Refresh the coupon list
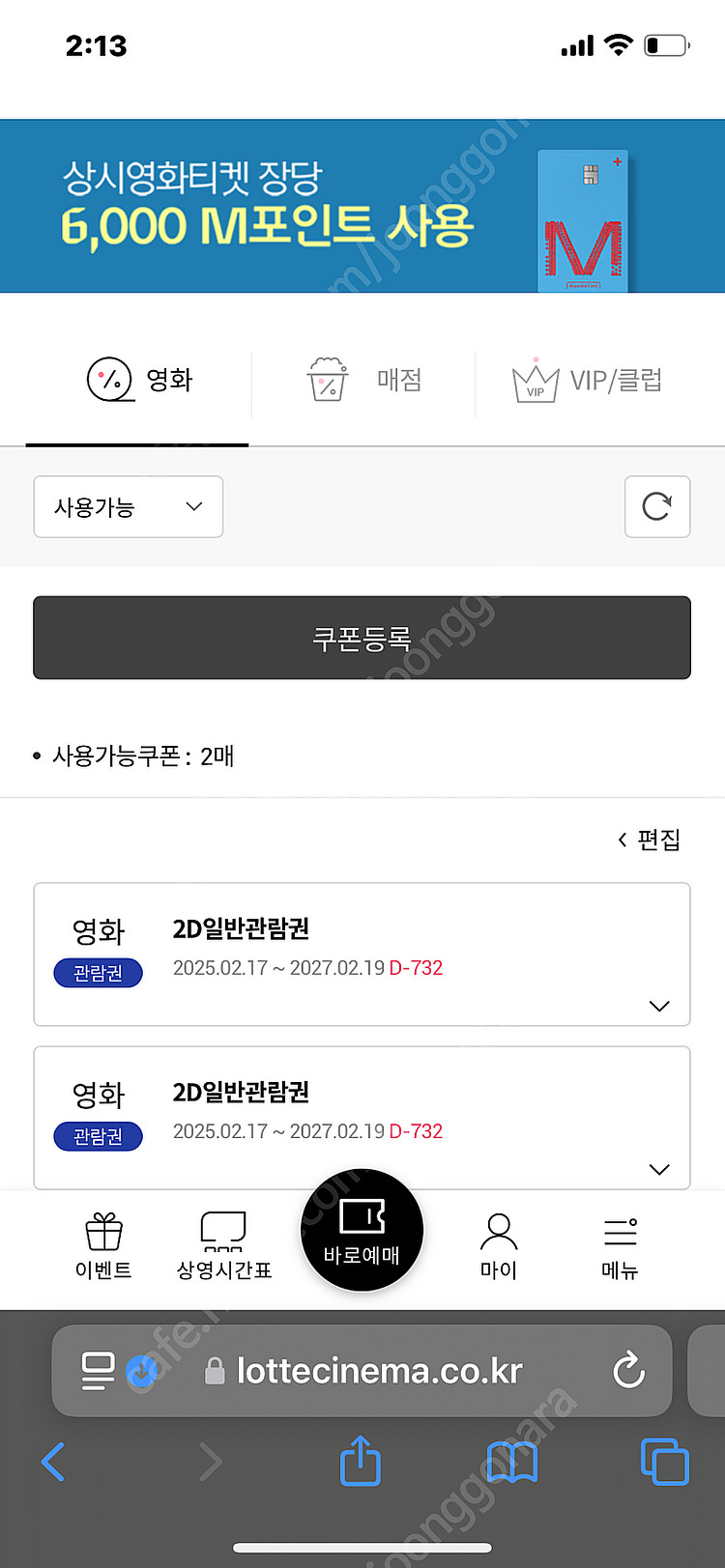Image resolution: width=725 pixels, height=1568 pixels. 657,506
